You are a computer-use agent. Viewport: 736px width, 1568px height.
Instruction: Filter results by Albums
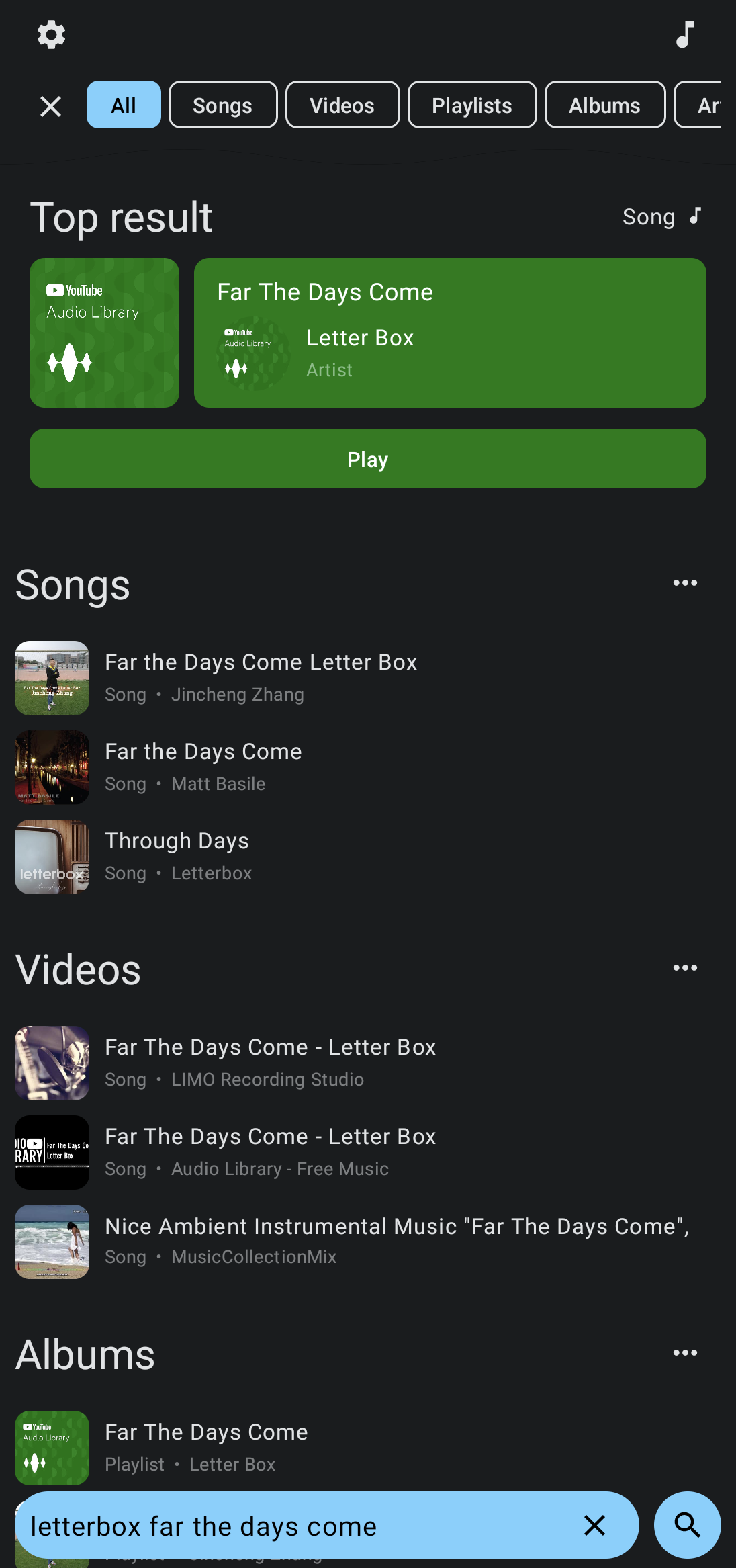pos(604,105)
